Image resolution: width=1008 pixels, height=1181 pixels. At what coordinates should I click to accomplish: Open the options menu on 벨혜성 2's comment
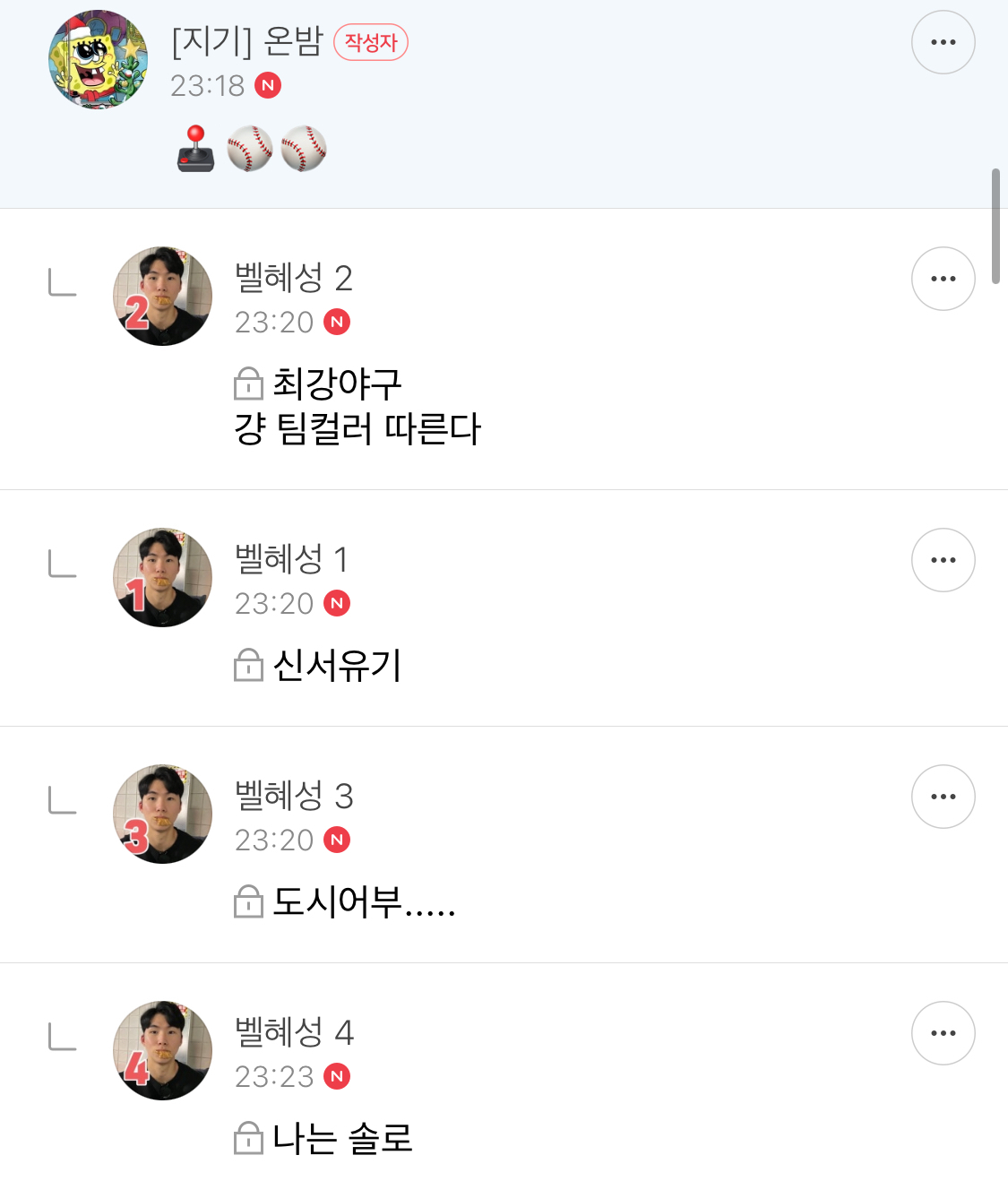[943, 279]
